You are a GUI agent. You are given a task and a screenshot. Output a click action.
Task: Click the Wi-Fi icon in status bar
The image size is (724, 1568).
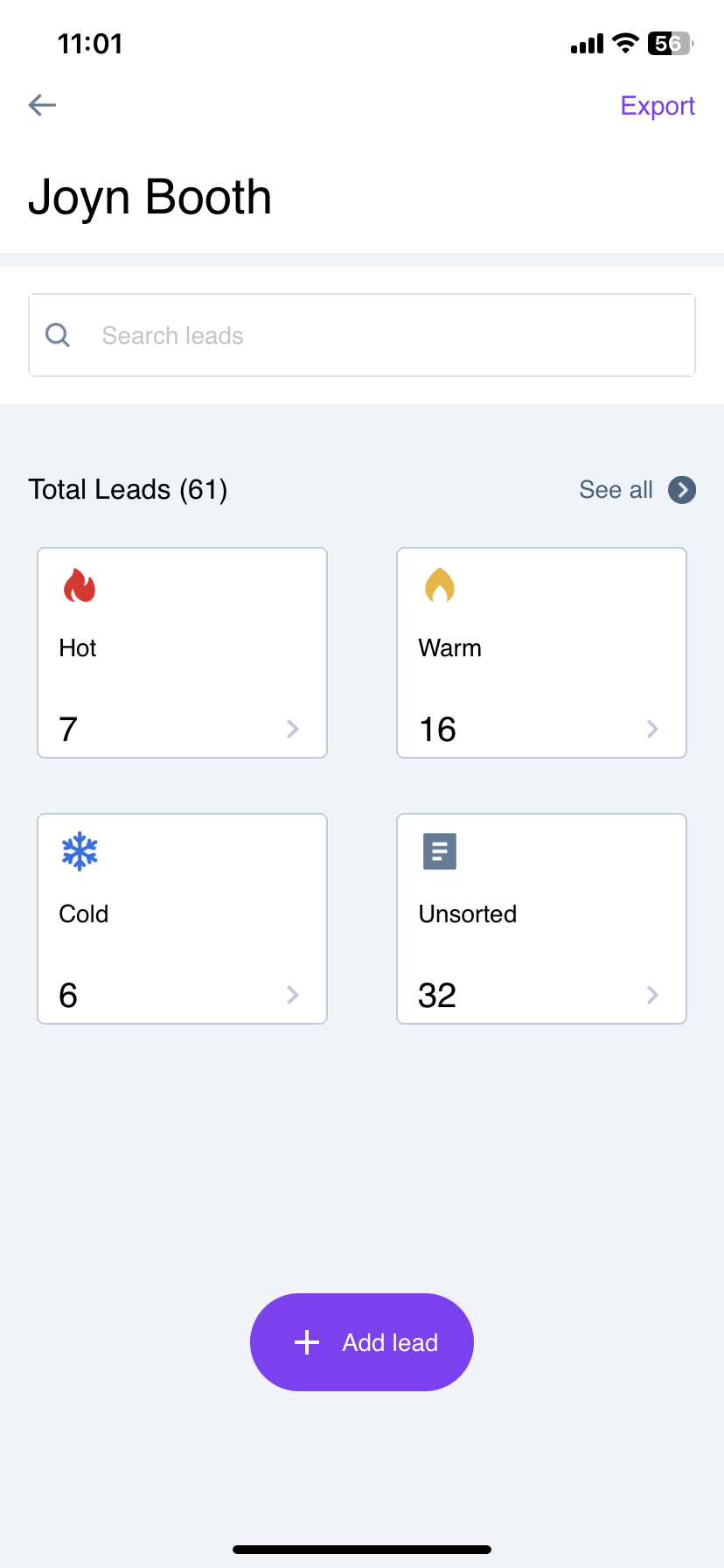624,42
